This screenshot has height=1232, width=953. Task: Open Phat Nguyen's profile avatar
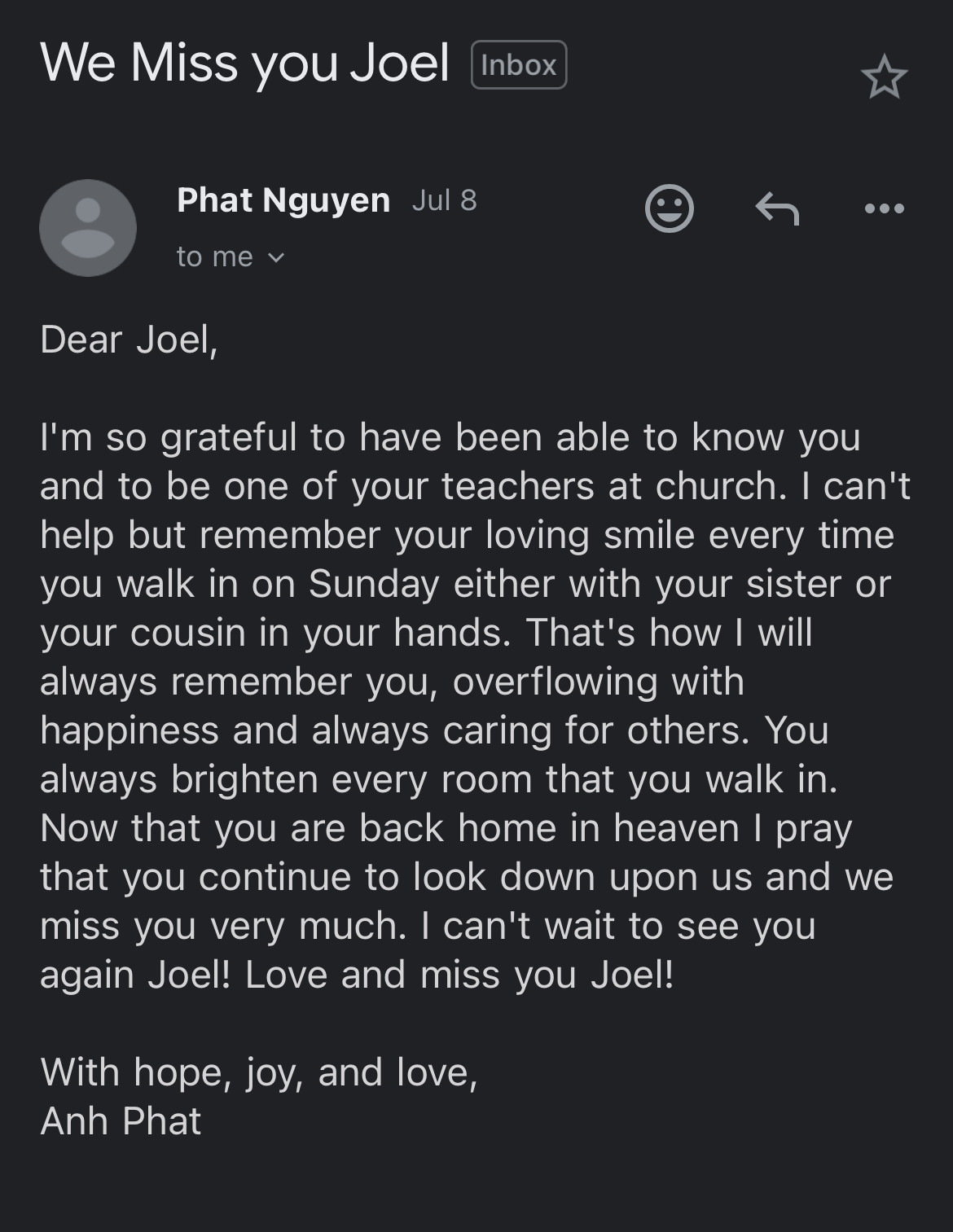pyautogui.click(x=88, y=228)
